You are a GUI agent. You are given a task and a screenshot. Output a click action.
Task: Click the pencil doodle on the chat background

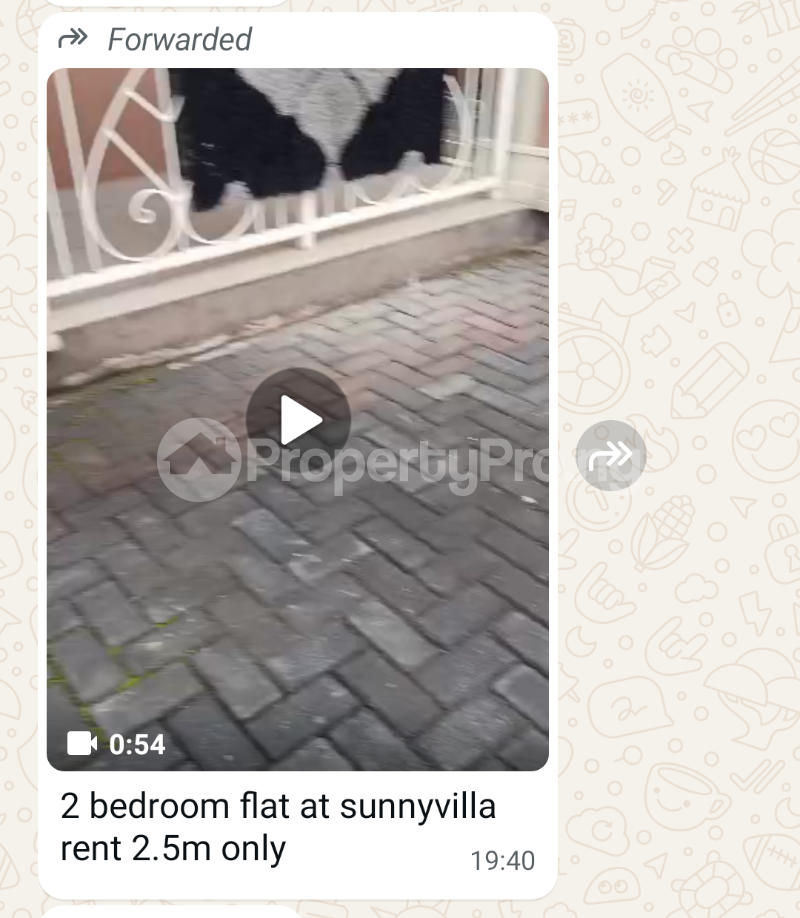pyautogui.click(x=710, y=375)
